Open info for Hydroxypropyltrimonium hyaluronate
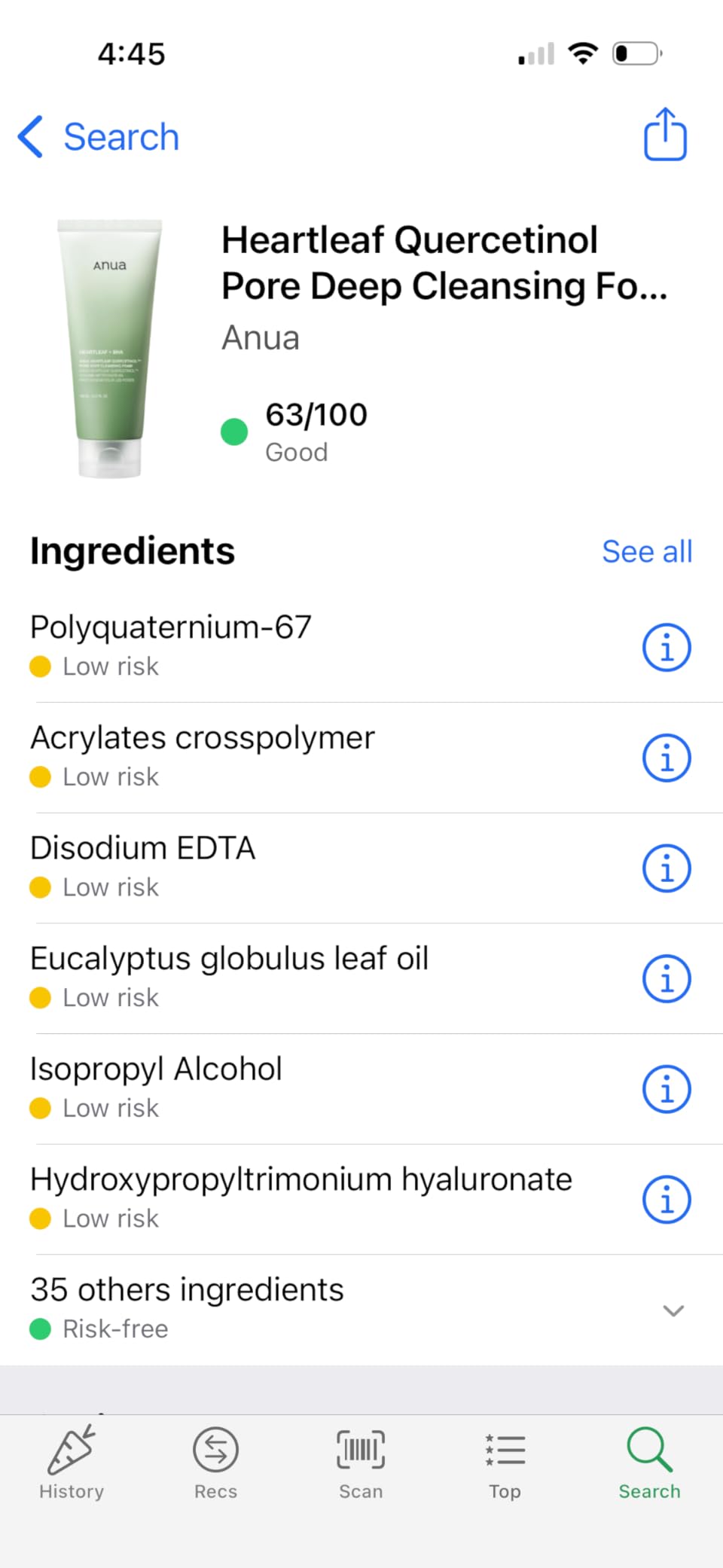 click(x=667, y=1200)
